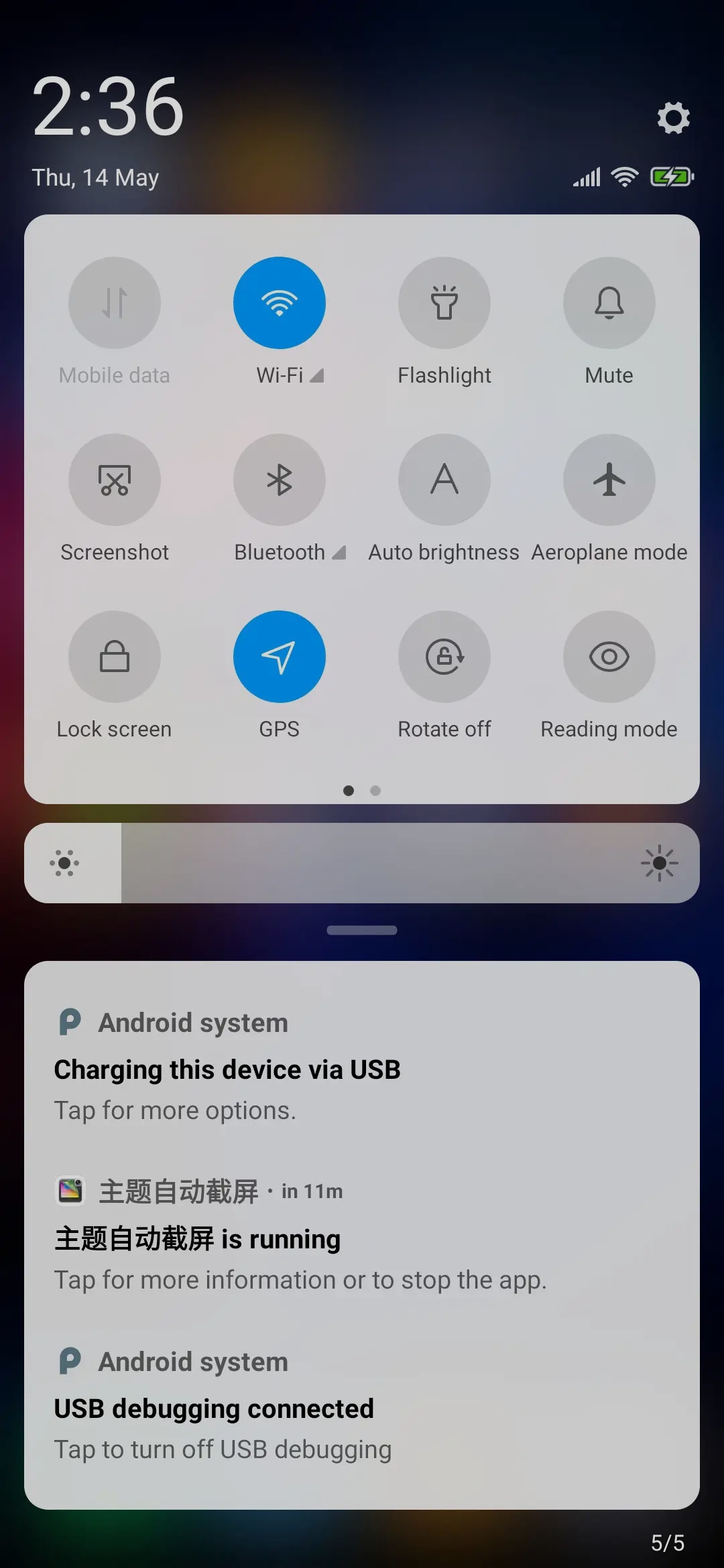Screen dimensions: 724x1568
Task: Open the 主题自动截屏 is running notification
Action: coord(362,1234)
